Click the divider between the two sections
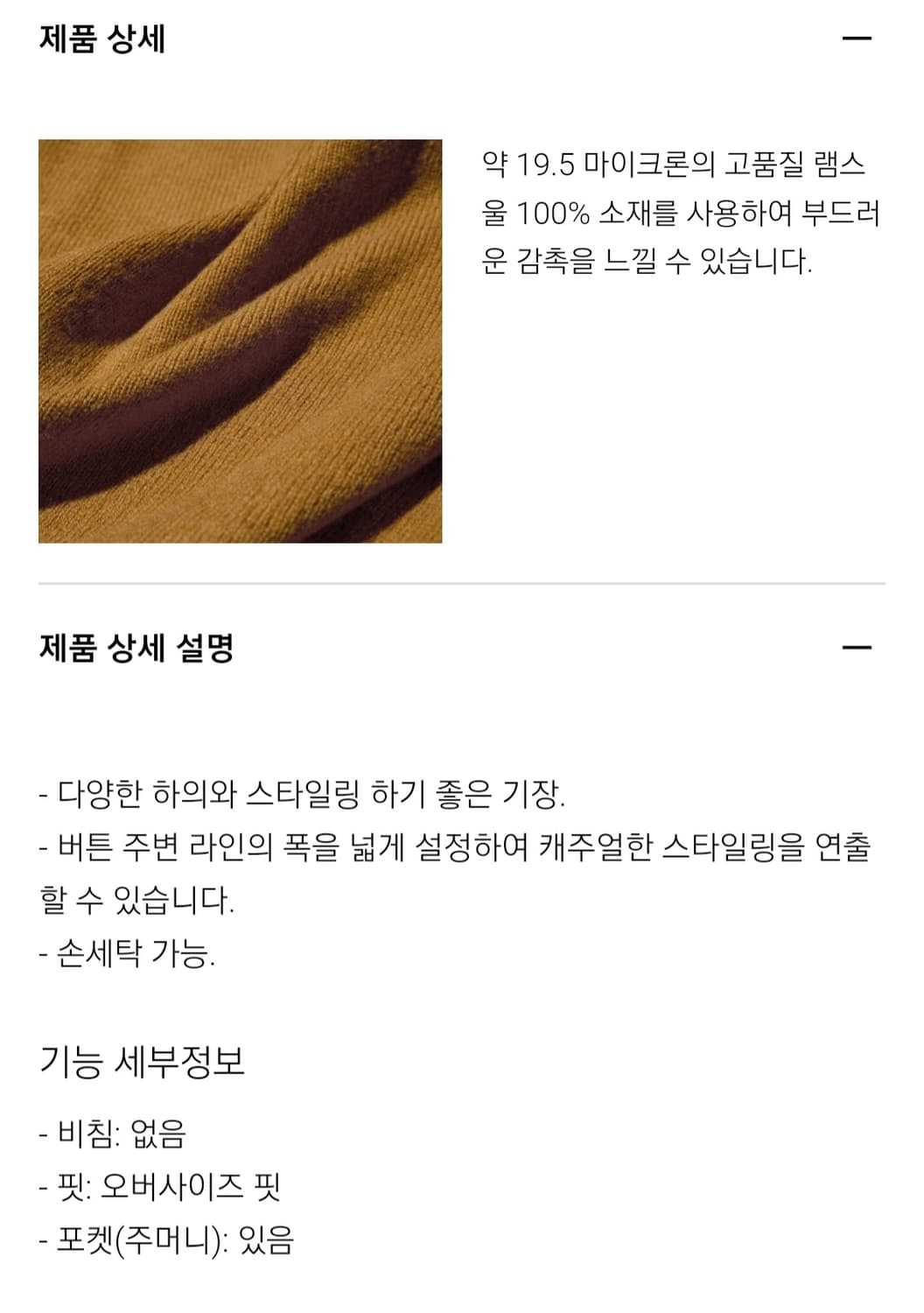 [x=462, y=579]
